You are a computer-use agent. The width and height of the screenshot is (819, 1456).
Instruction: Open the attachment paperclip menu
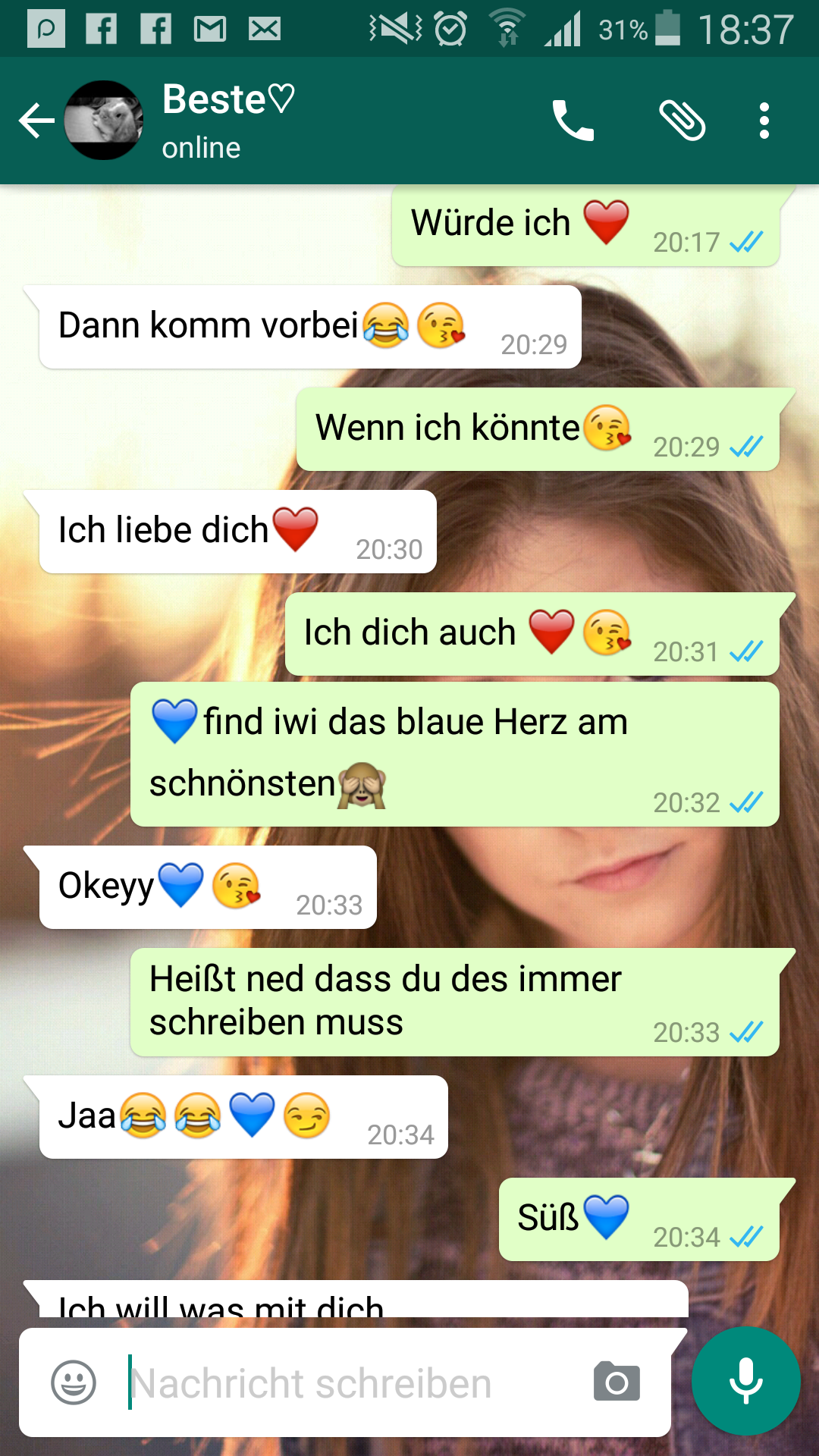[682, 121]
